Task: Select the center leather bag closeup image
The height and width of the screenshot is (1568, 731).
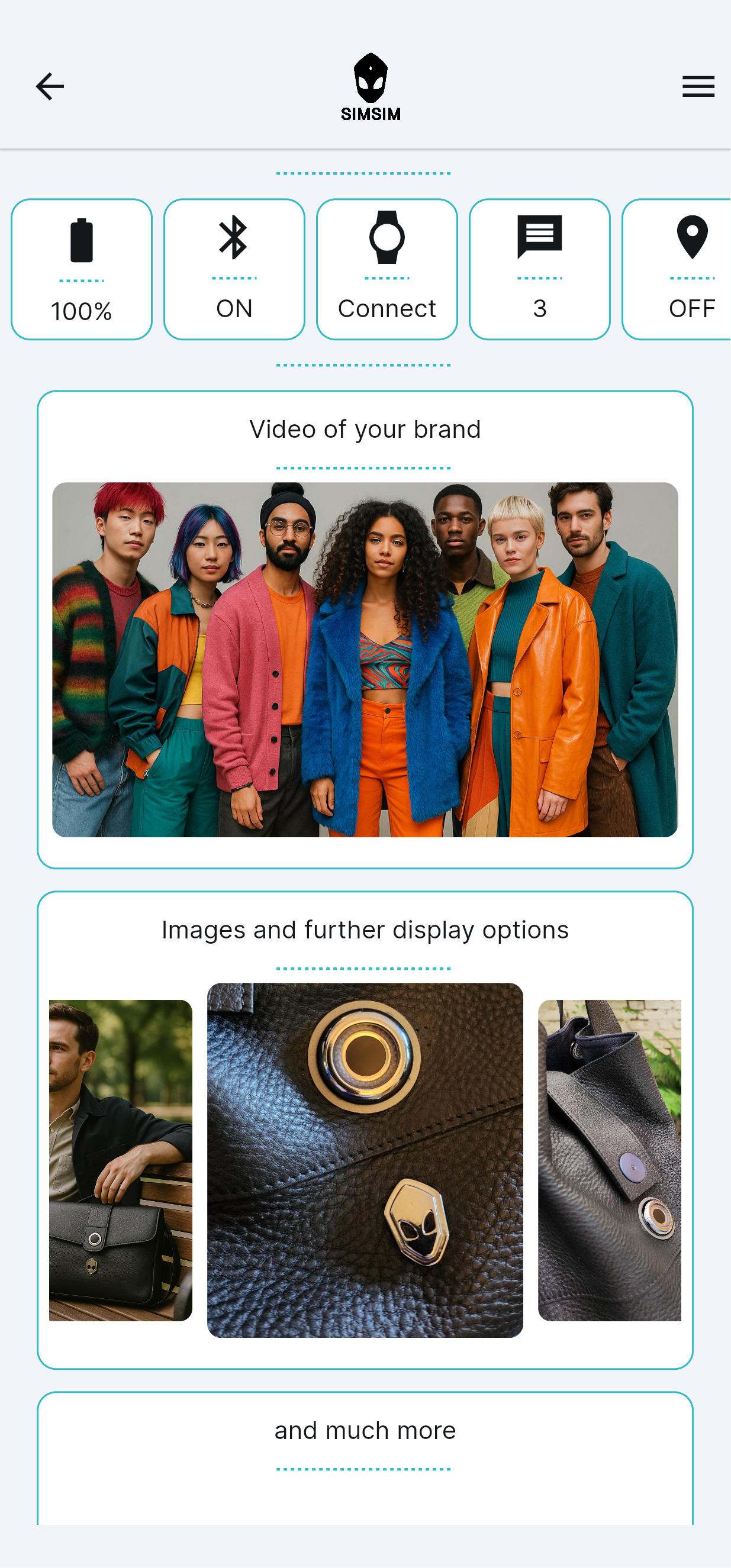Action: coord(365,1160)
